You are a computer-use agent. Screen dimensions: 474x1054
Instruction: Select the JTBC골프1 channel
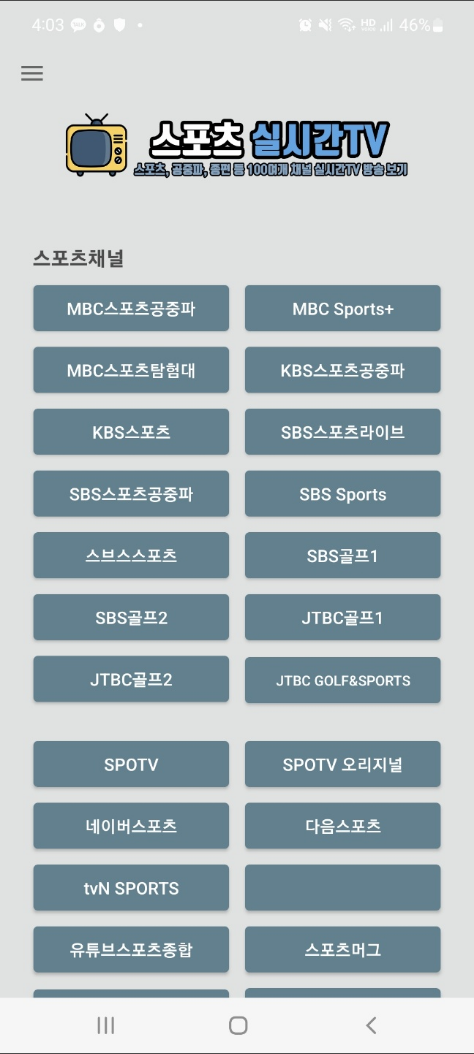[343, 618]
